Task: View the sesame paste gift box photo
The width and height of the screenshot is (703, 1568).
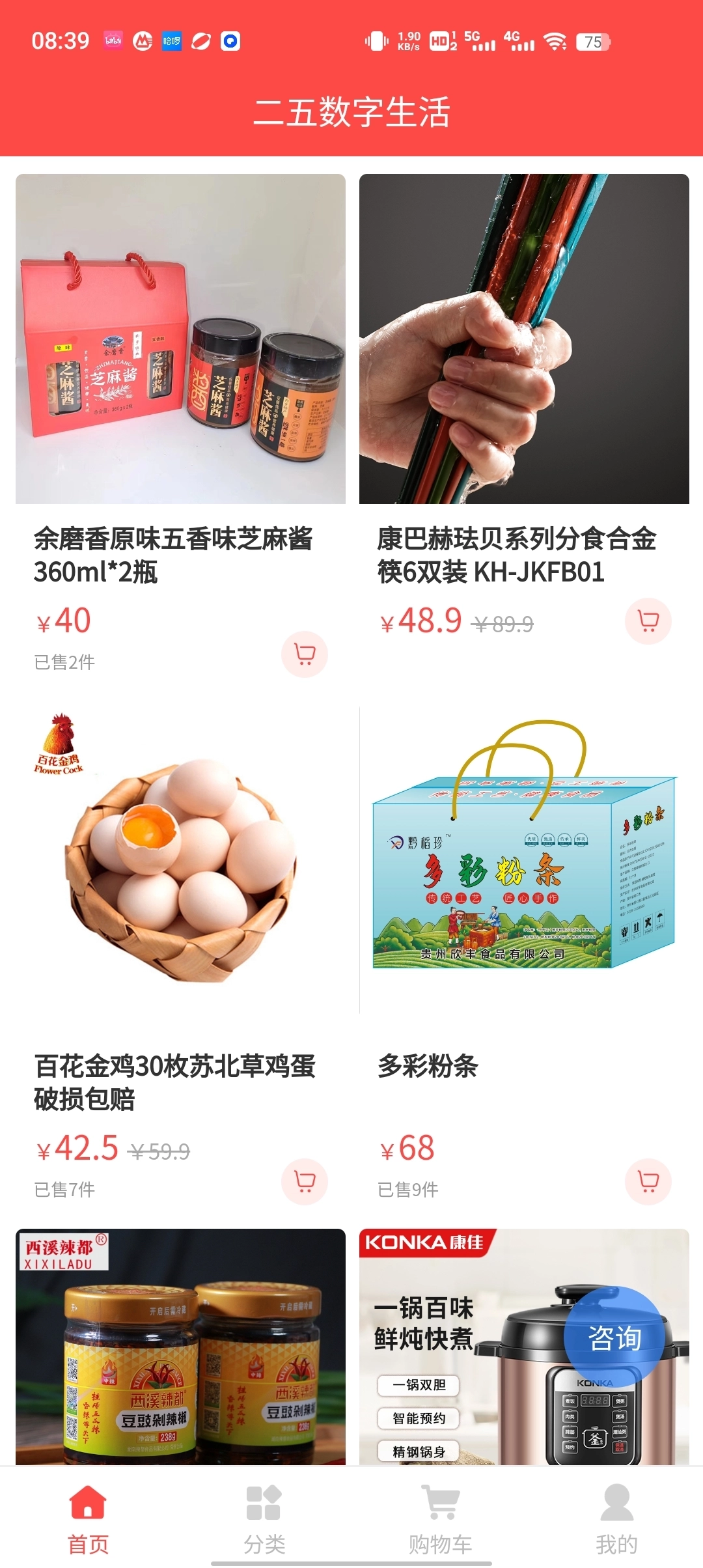Action: point(174,340)
